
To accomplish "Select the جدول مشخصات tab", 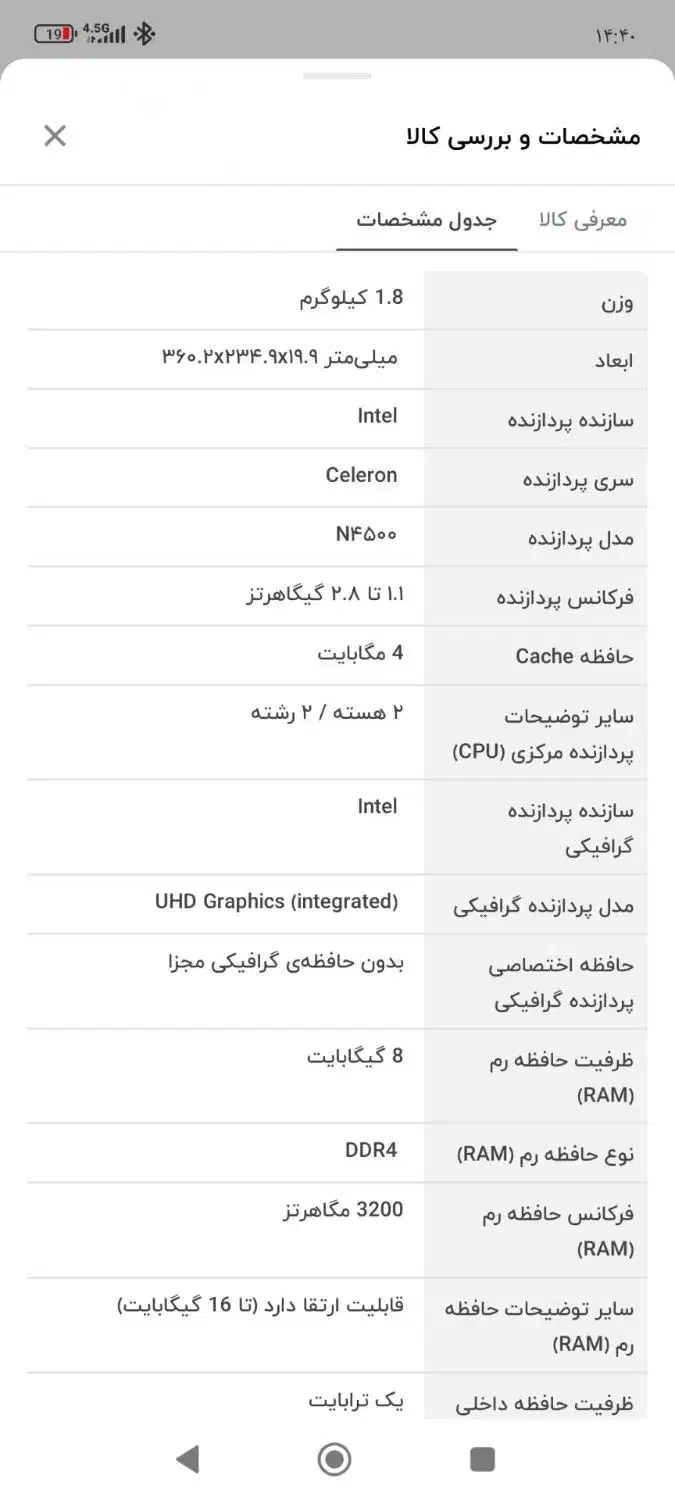I will click(x=427, y=220).
